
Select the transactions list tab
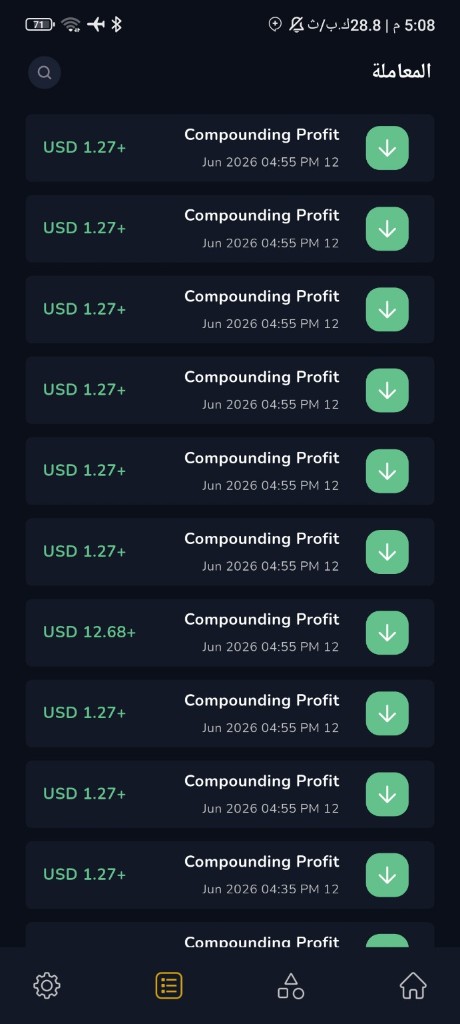click(x=169, y=985)
